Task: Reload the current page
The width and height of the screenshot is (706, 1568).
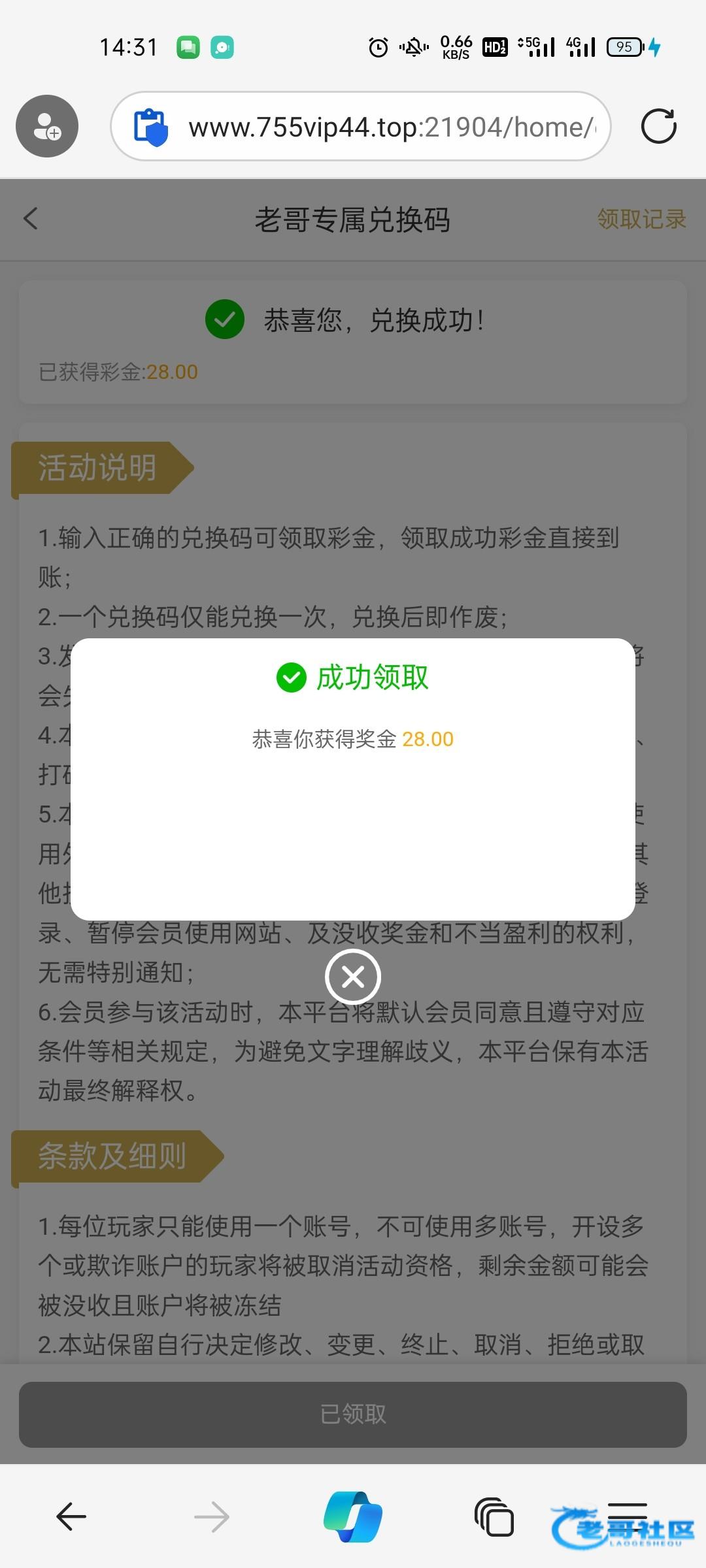Action: click(x=658, y=126)
